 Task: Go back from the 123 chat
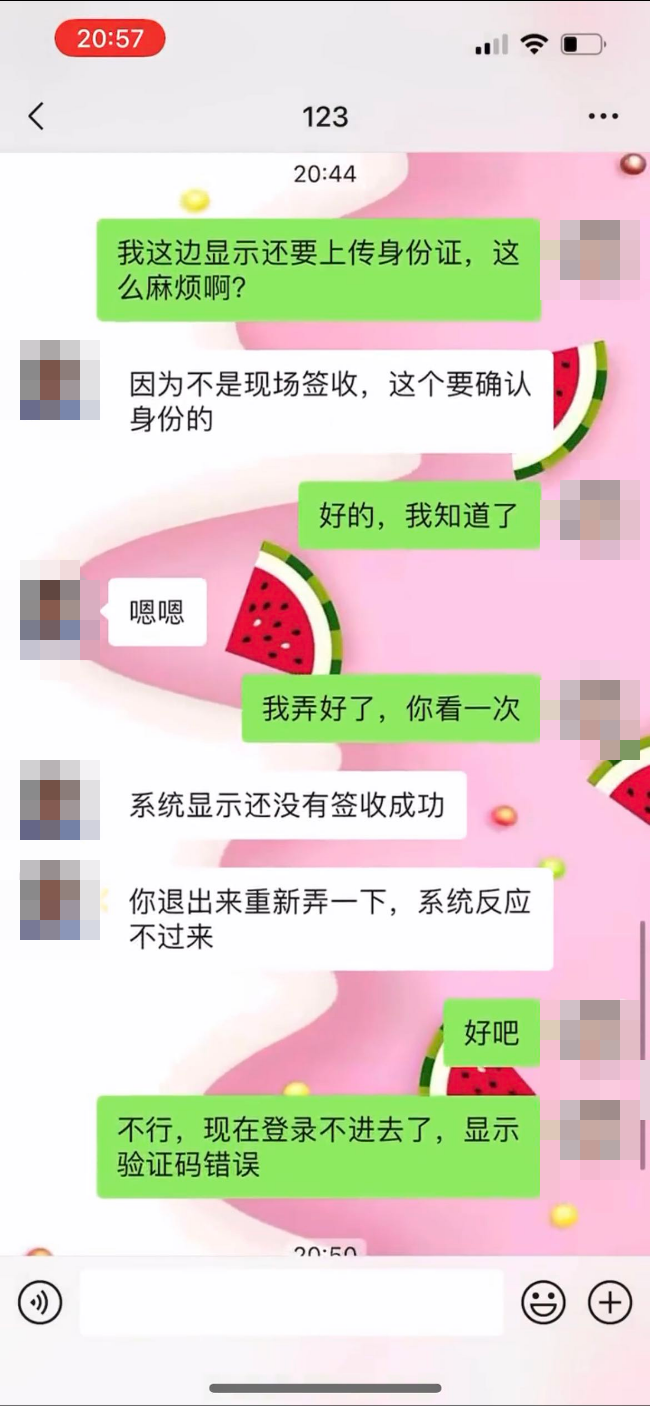(x=36, y=116)
